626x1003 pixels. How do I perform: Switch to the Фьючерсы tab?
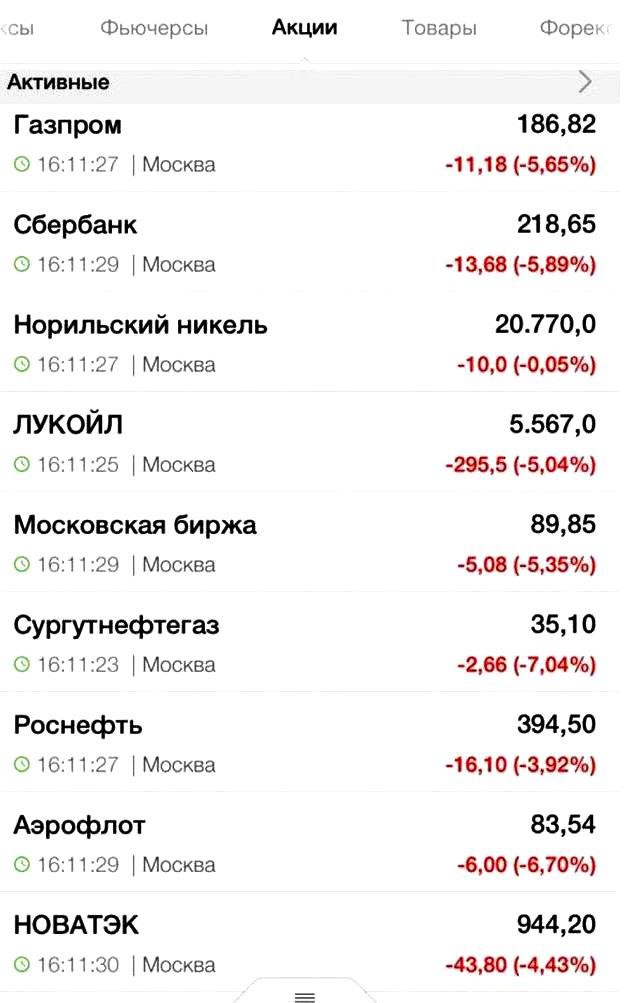[x=154, y=29]
